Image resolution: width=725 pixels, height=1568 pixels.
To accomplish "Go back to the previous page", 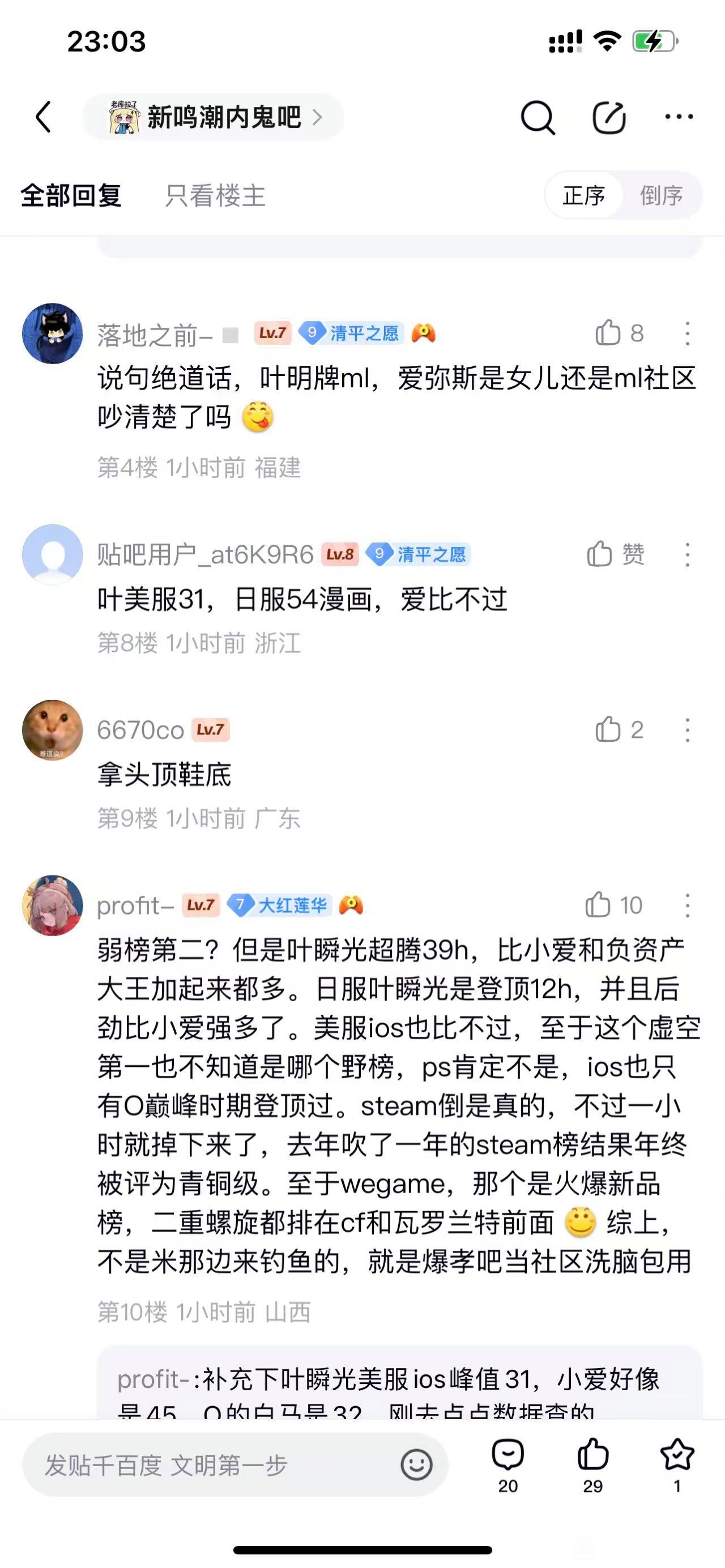I will point(44,116).
